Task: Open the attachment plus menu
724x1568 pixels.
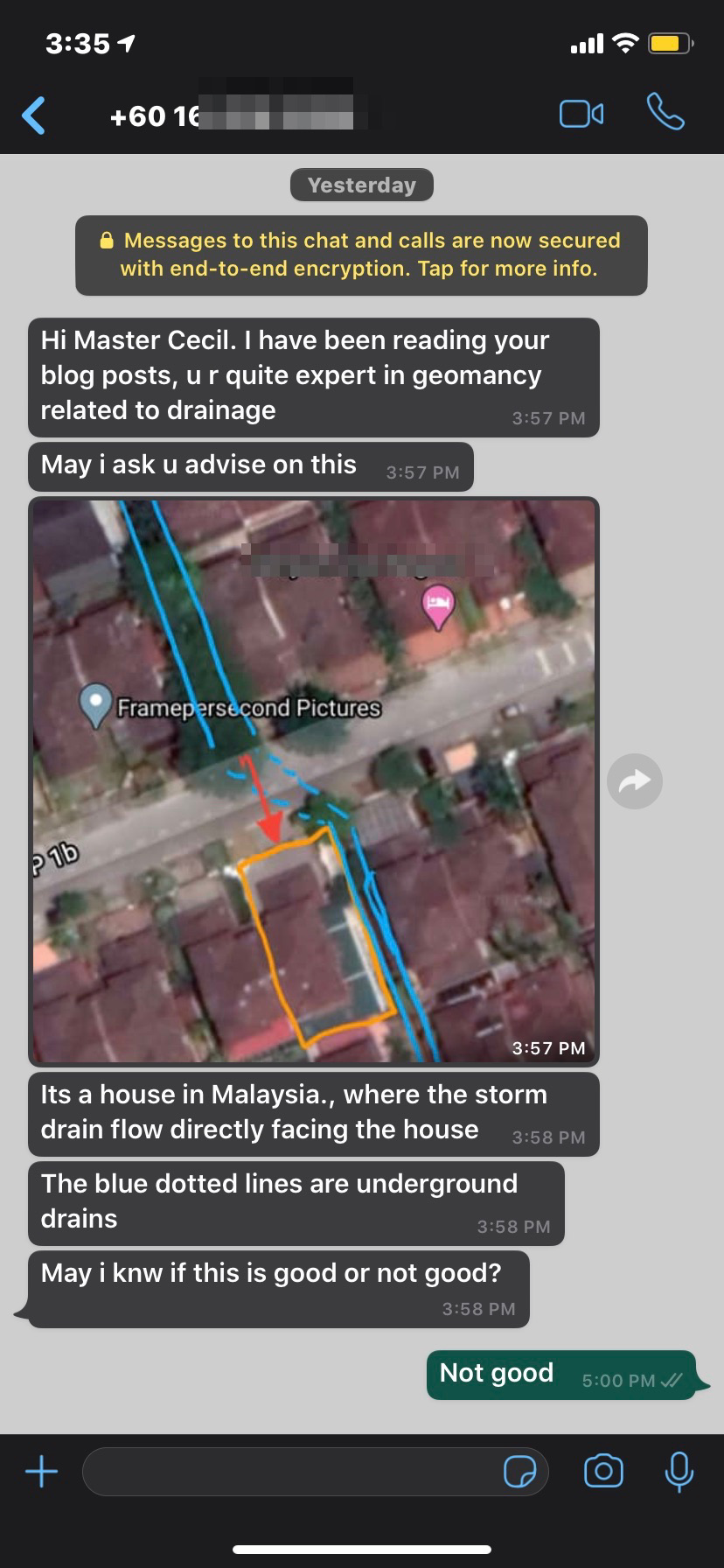Action: coord(41,1472)
